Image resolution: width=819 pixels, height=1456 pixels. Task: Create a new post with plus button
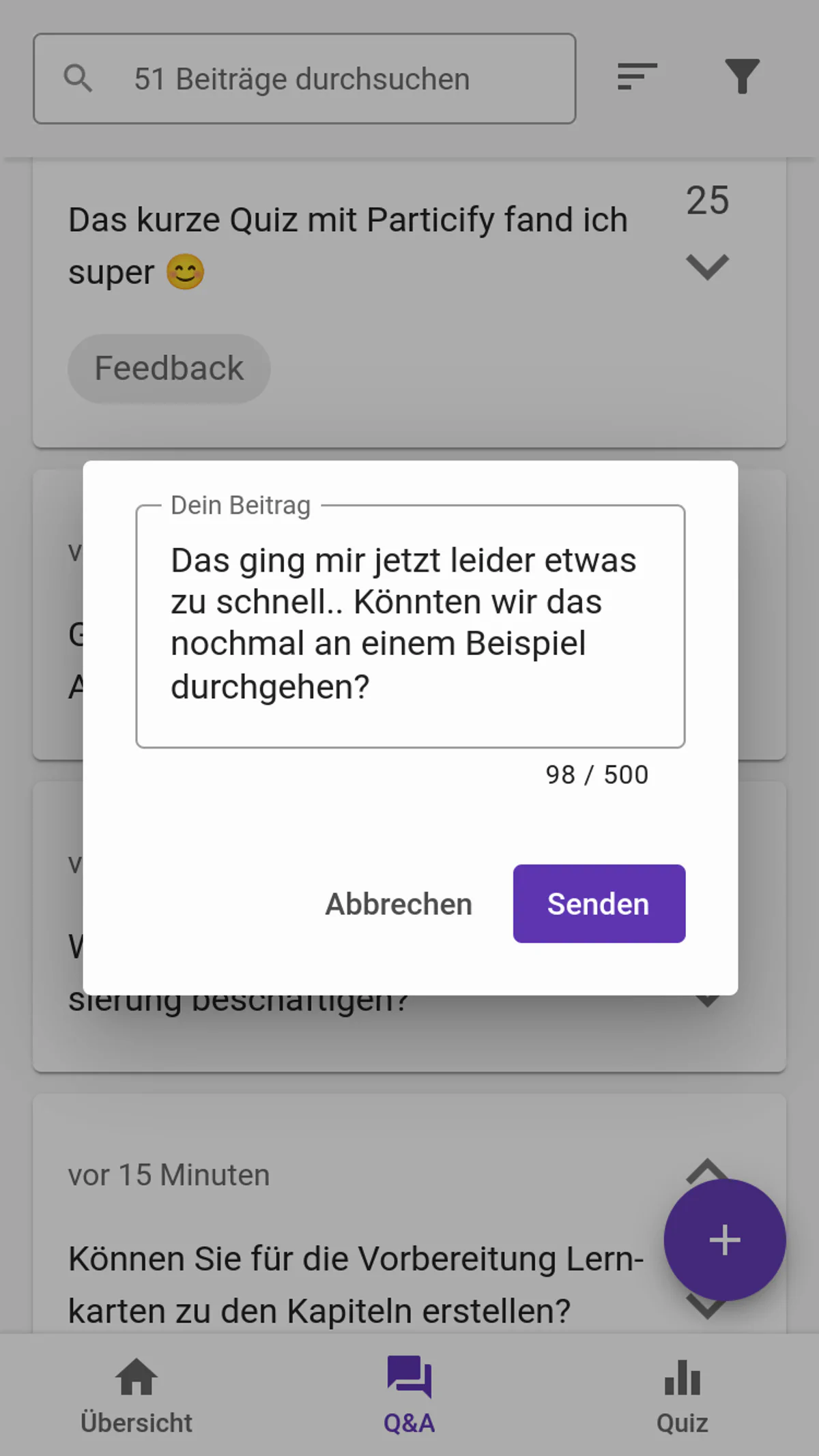tap(724, 1239)
